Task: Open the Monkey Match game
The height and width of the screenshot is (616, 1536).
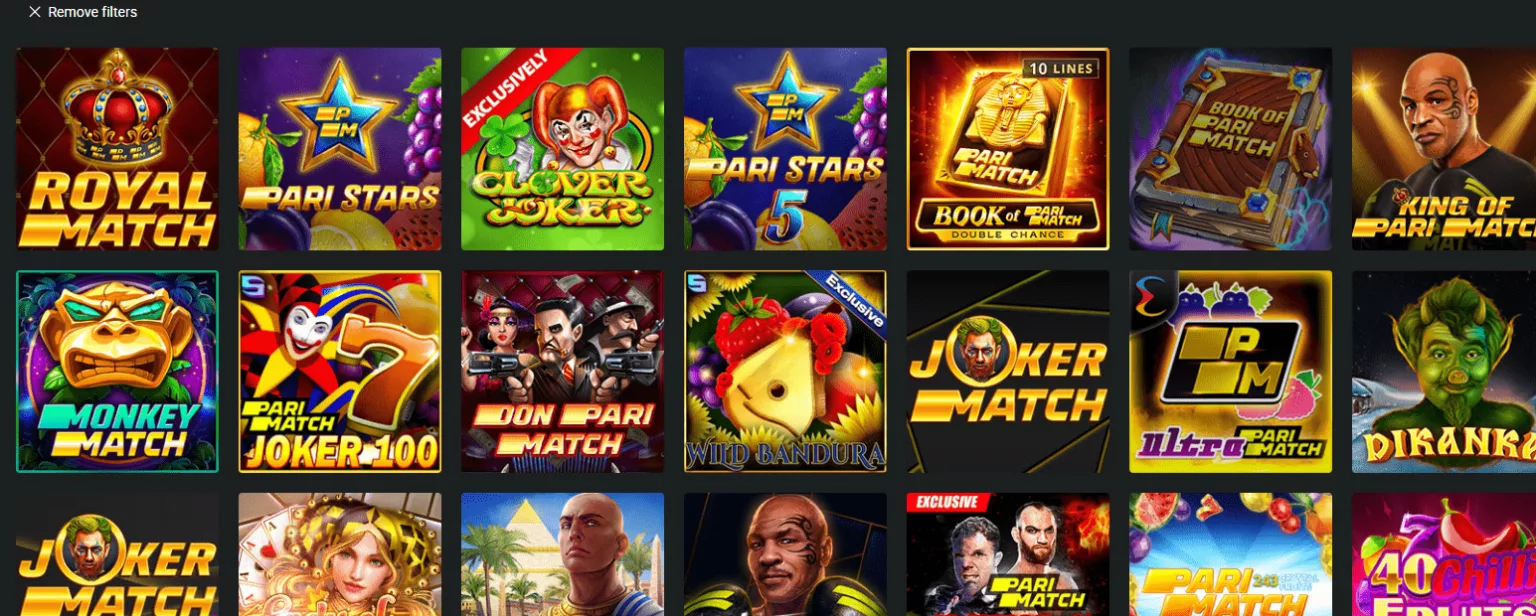Action: pyautogui.click(x=117, y=371)
